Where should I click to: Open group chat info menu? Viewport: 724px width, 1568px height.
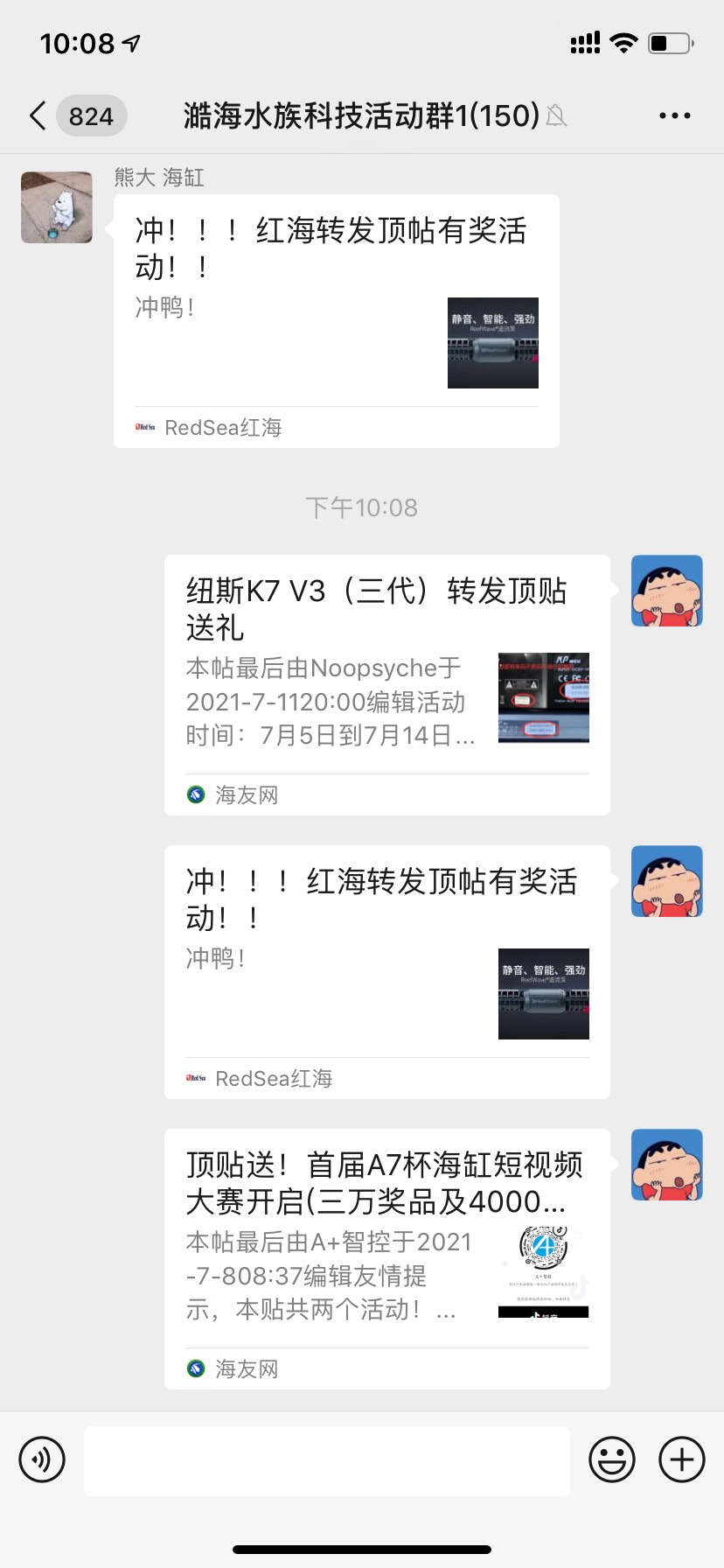click(674, 115)
